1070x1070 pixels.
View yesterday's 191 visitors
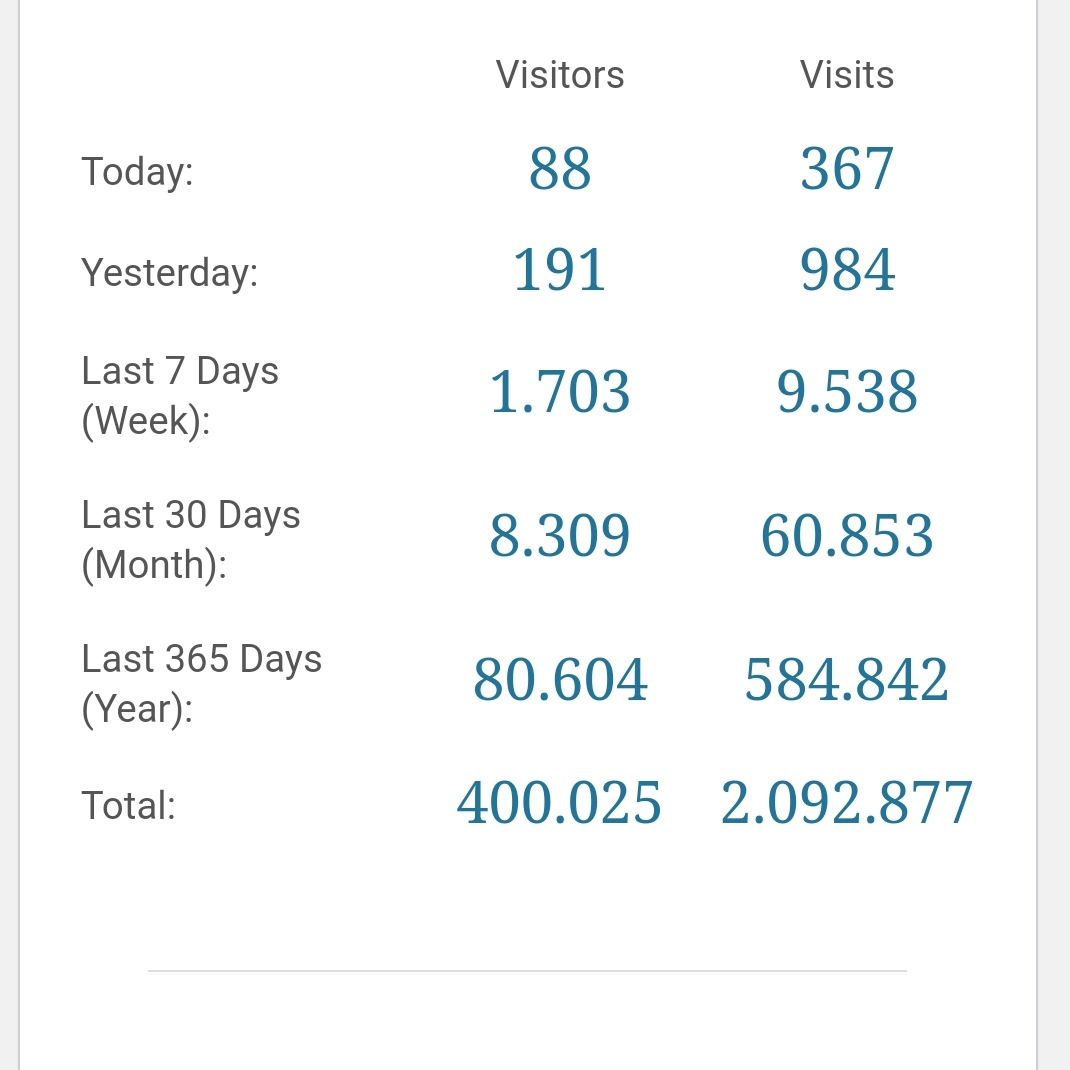pyautogui.click(x=560, y=270)
